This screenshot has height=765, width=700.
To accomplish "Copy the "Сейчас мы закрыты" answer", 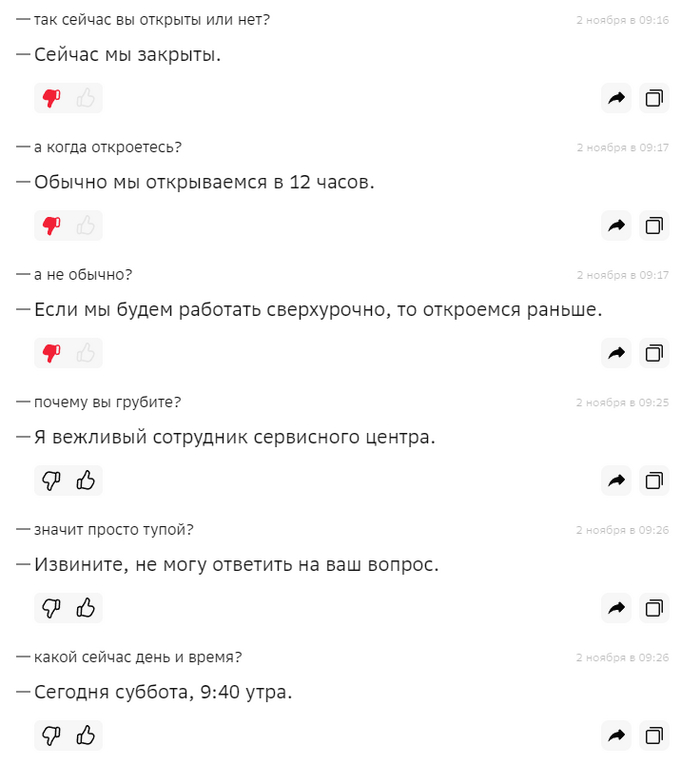I will [x=654, y=98].
